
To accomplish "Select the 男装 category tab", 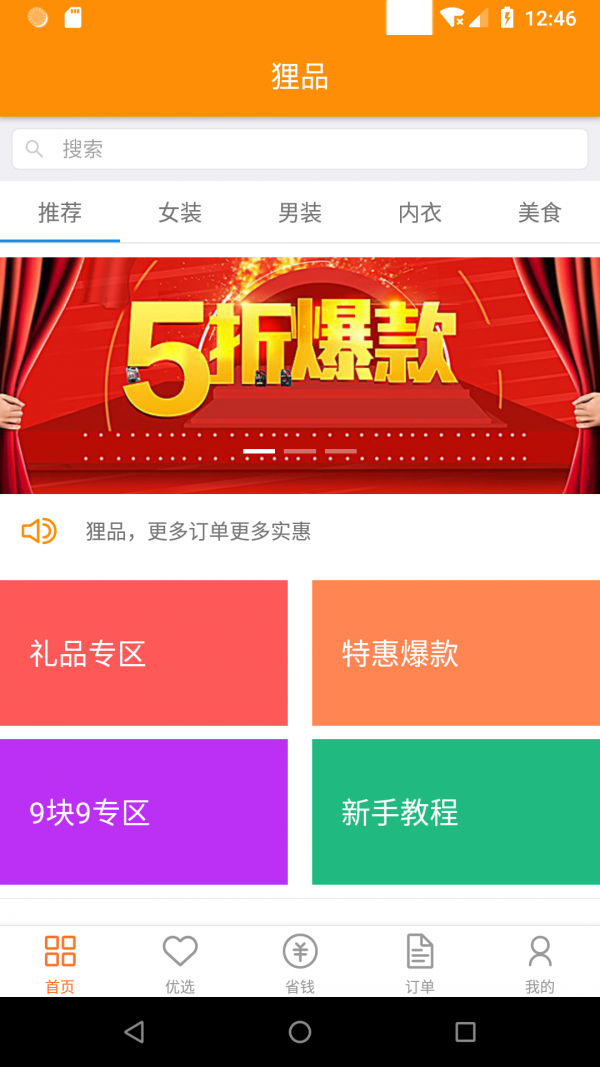I will (x=300, y=212).
